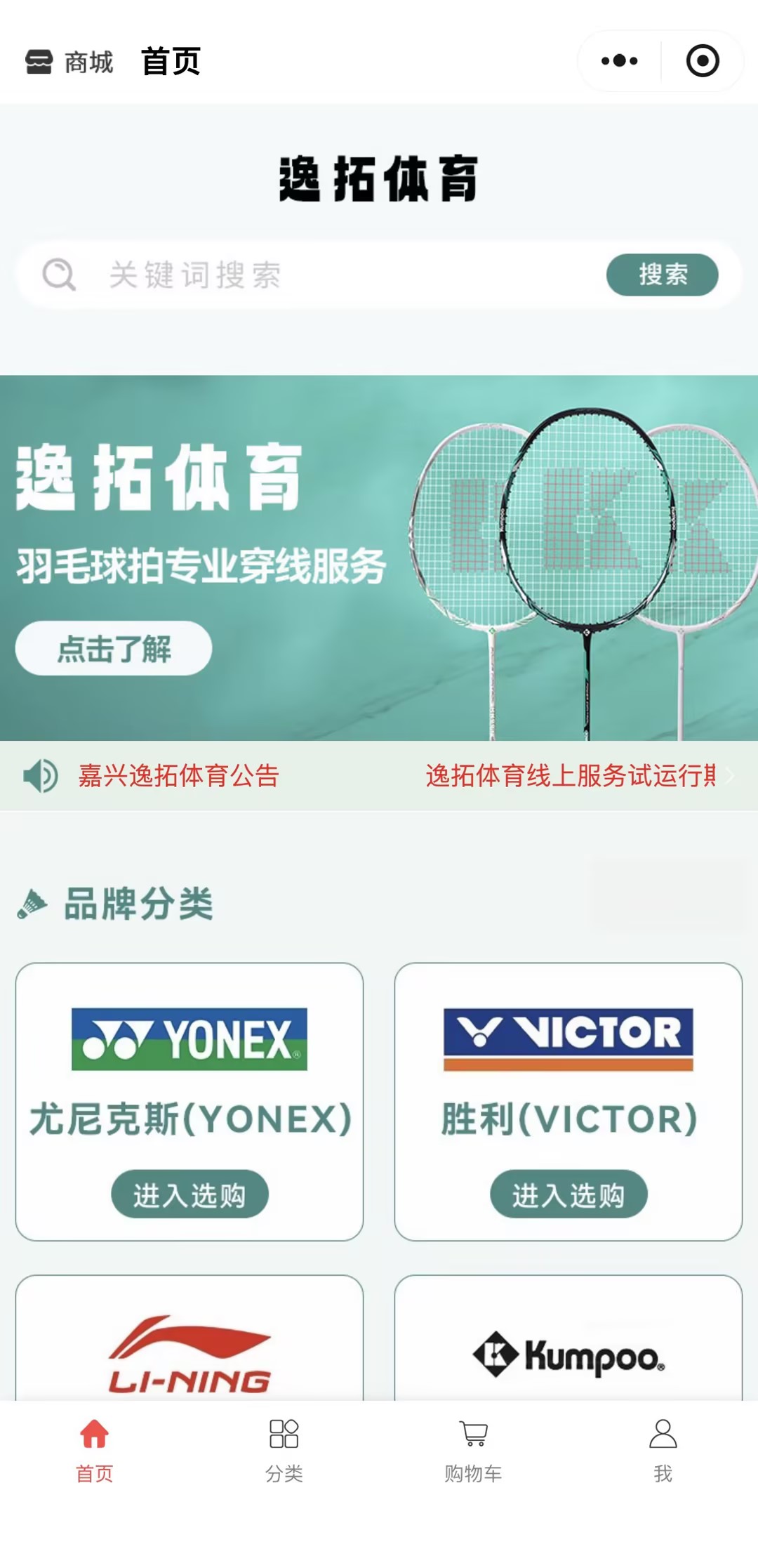Focus the 关键词搜索 search field

[x=316, y=275]
